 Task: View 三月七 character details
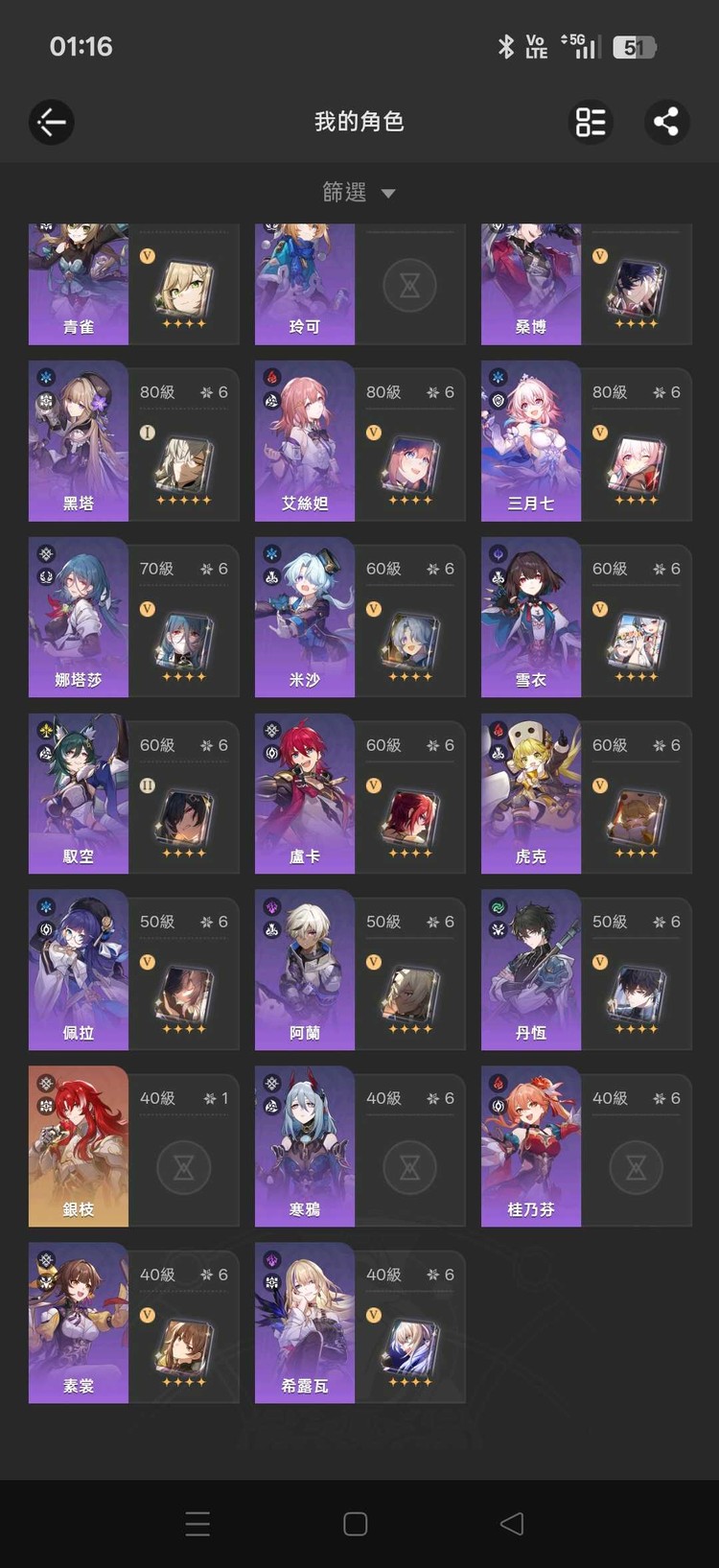click(x=587, y=441)
